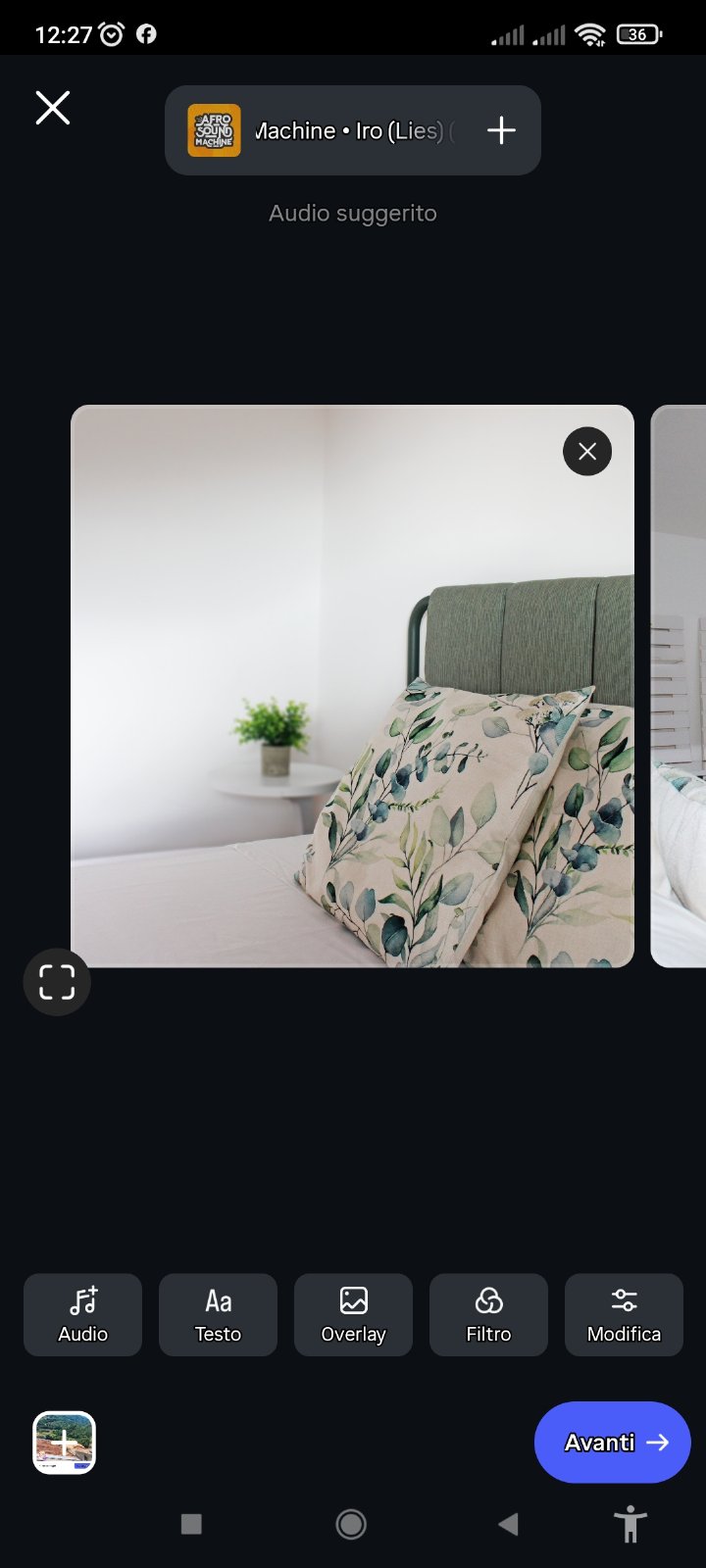Apply a Filtro to the photo
This screenshot has width=706, height=1568.
click(488, 1315)
